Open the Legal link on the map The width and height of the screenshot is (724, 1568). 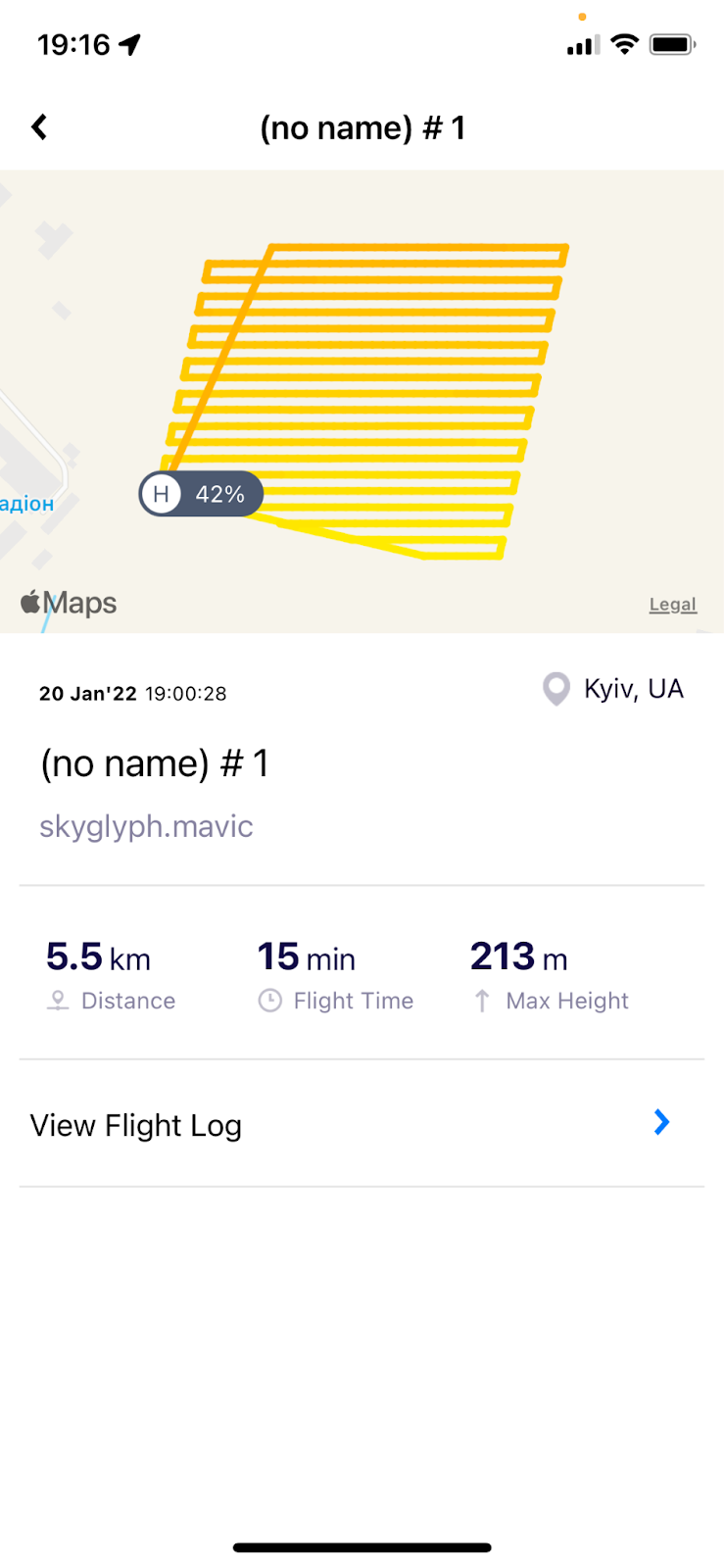pos(672,605)
